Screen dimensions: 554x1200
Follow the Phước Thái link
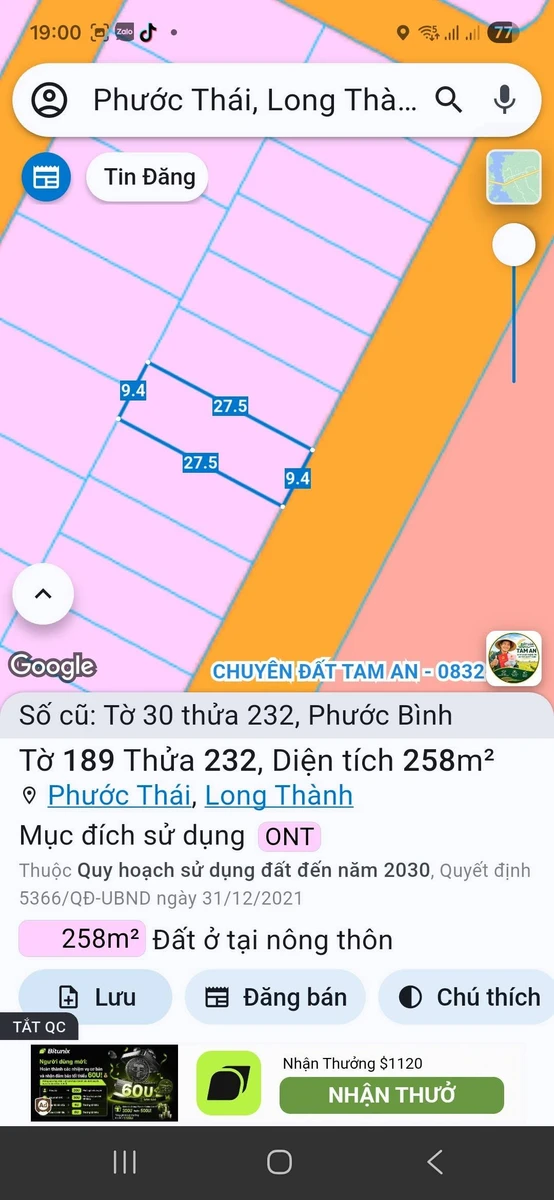[119, 796]
